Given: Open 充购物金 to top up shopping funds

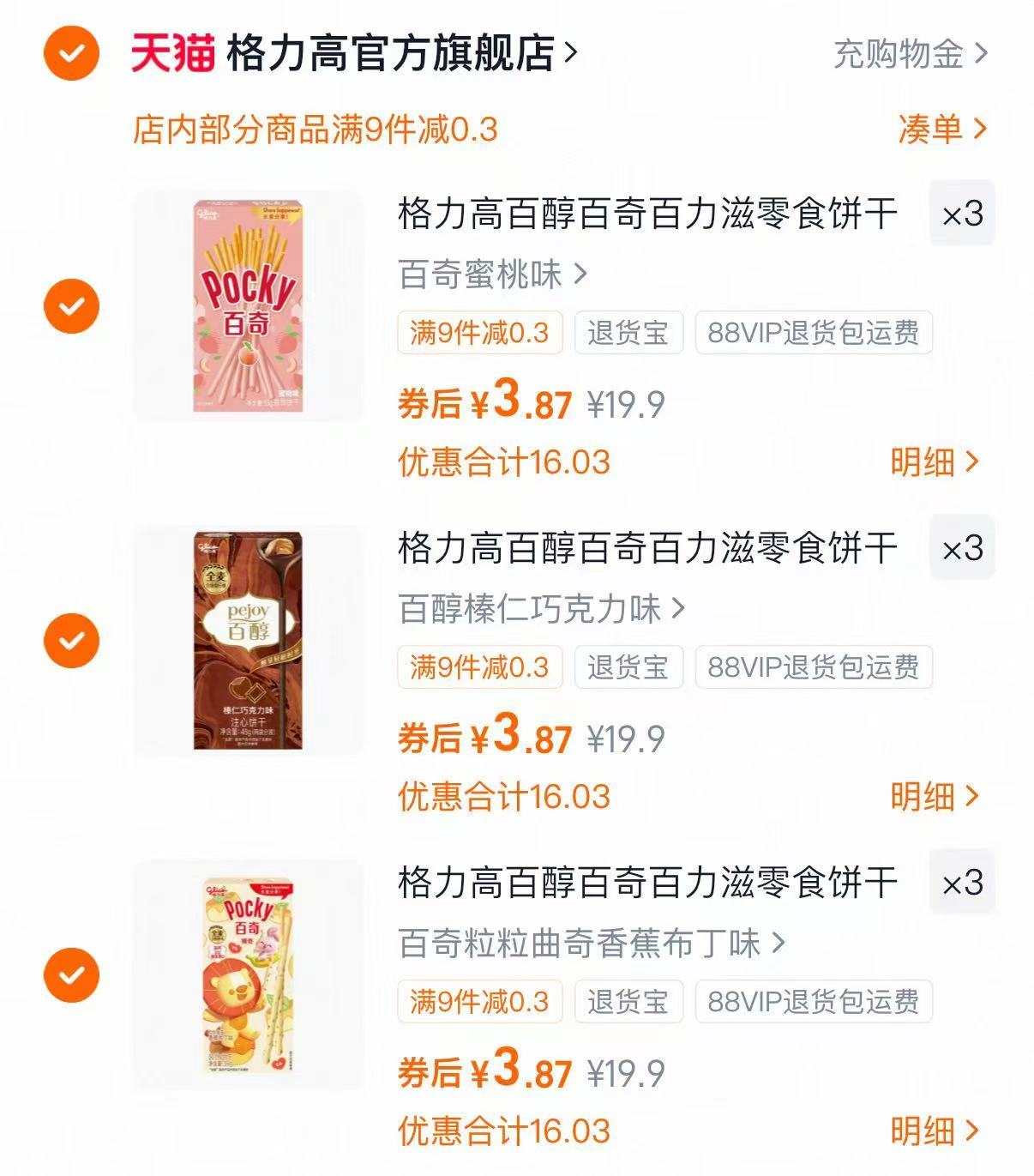Looking at the screenshot, I should [899, 53].
